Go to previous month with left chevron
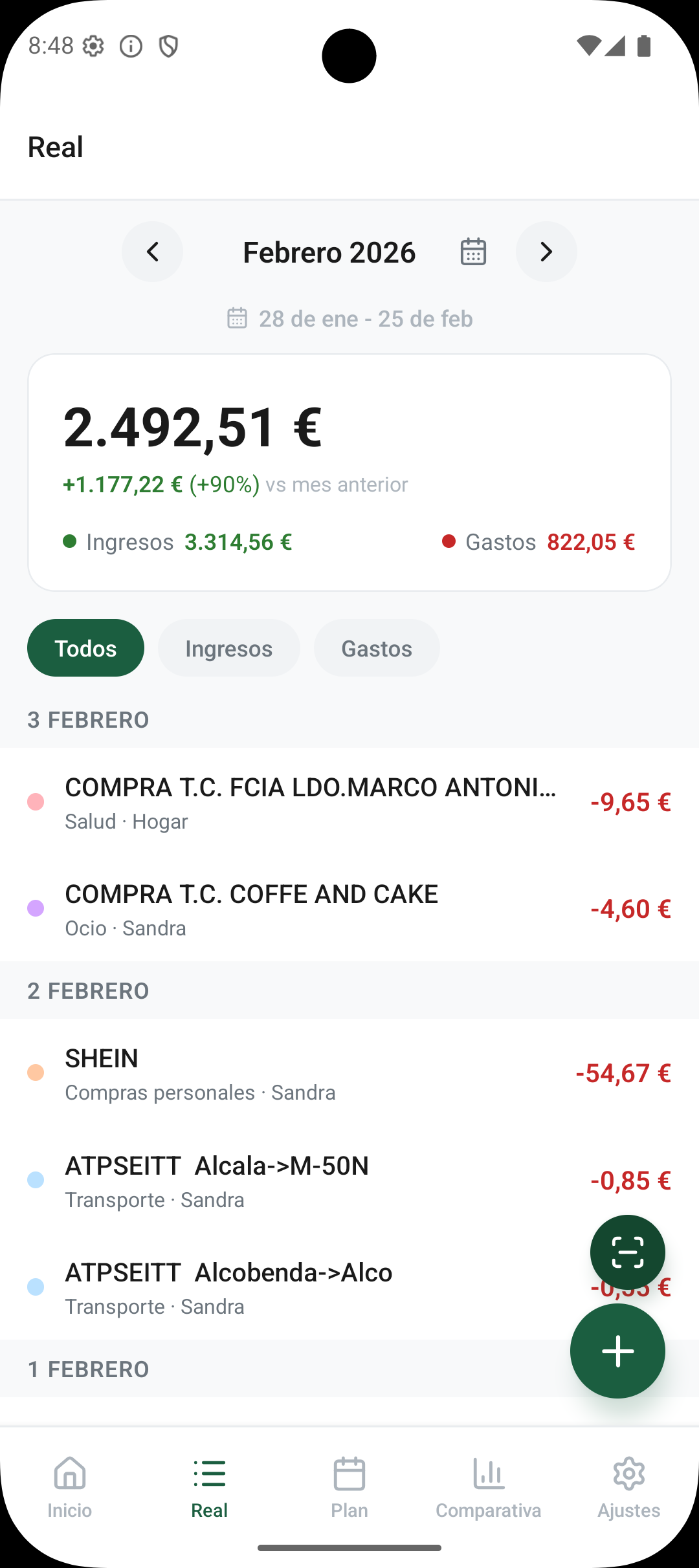699x1568 pixels. tap(152, 252)
